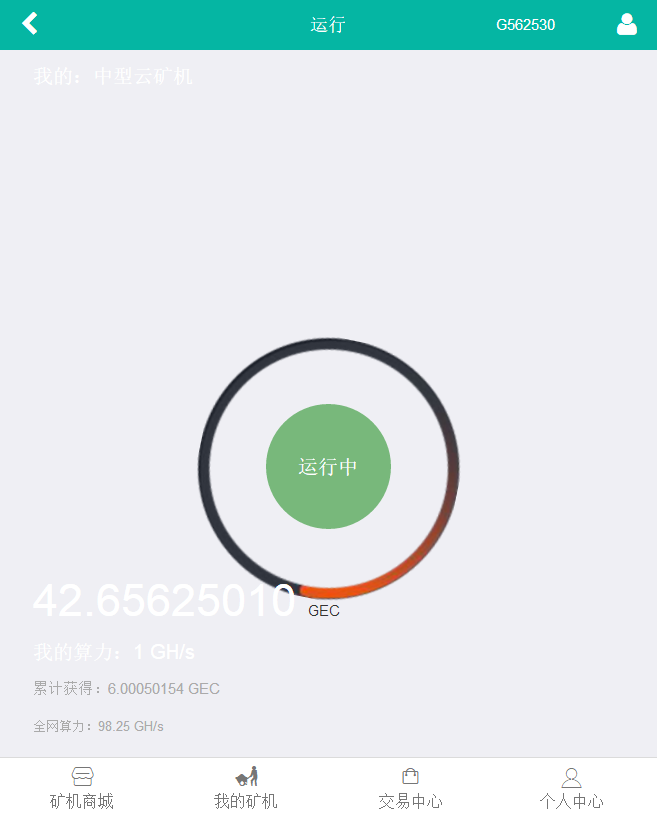
Task: Select the 个人中心 tab
Action: pyautogui.click(x=572, y=789)
